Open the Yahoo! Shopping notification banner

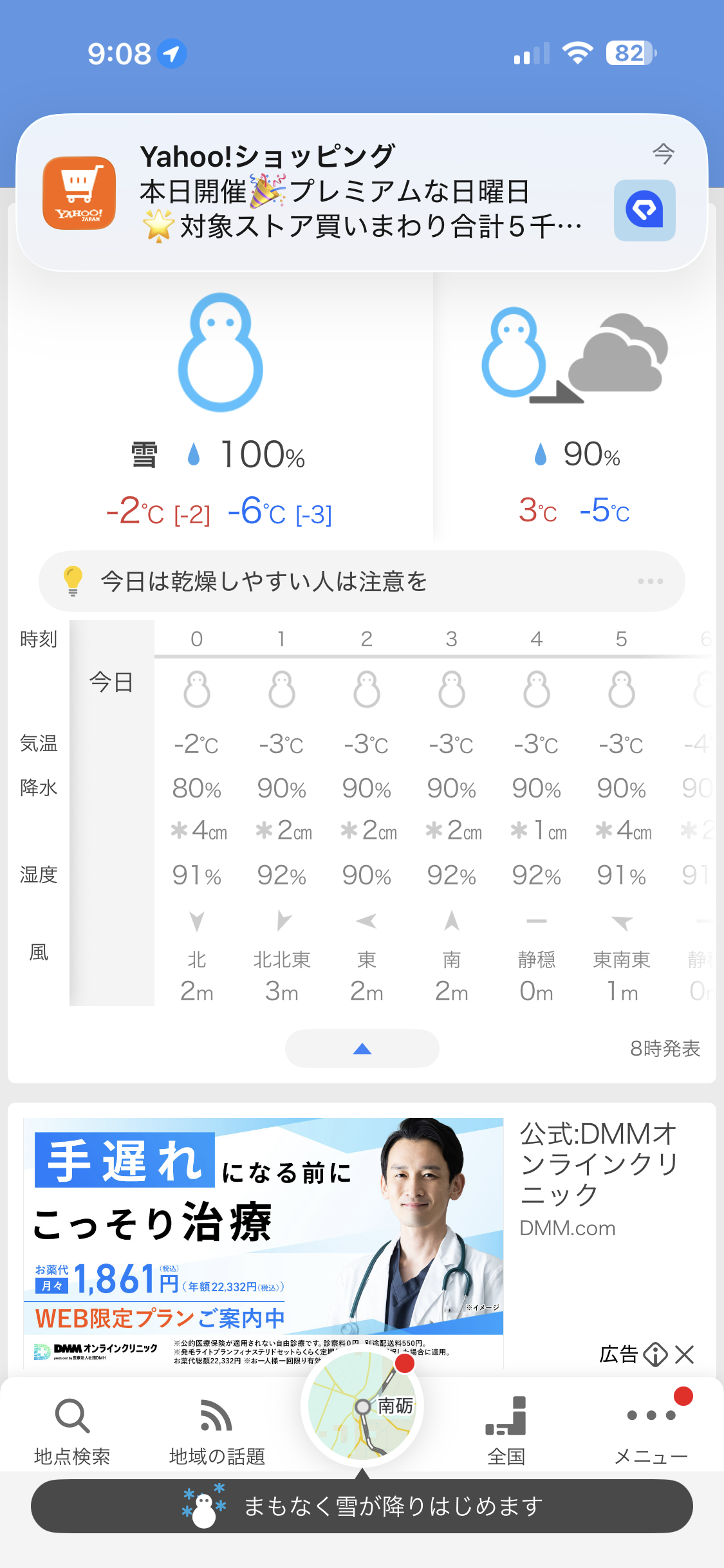click(x=360, y=192)
